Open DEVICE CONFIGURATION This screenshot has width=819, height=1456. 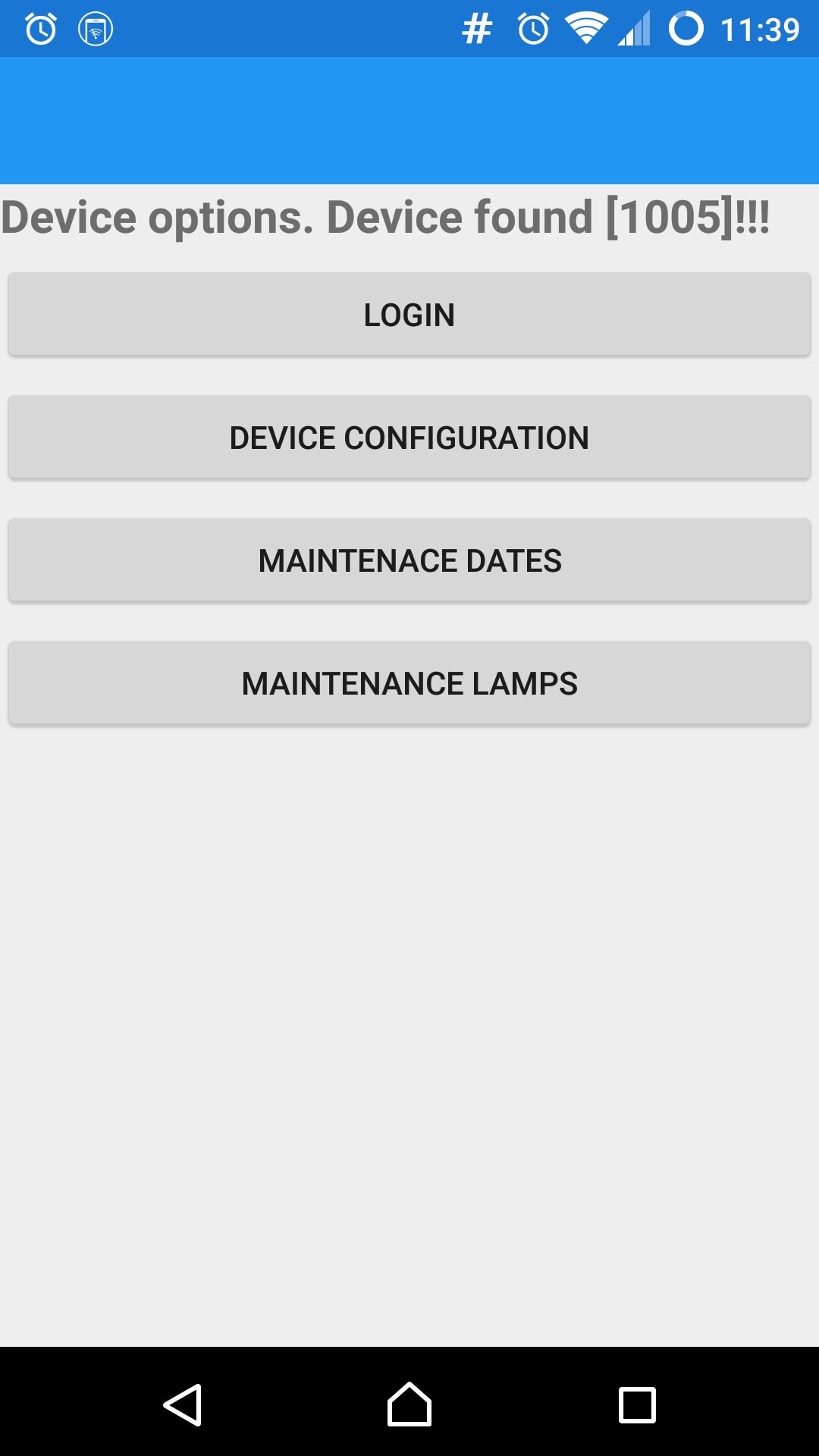(409, 436)
